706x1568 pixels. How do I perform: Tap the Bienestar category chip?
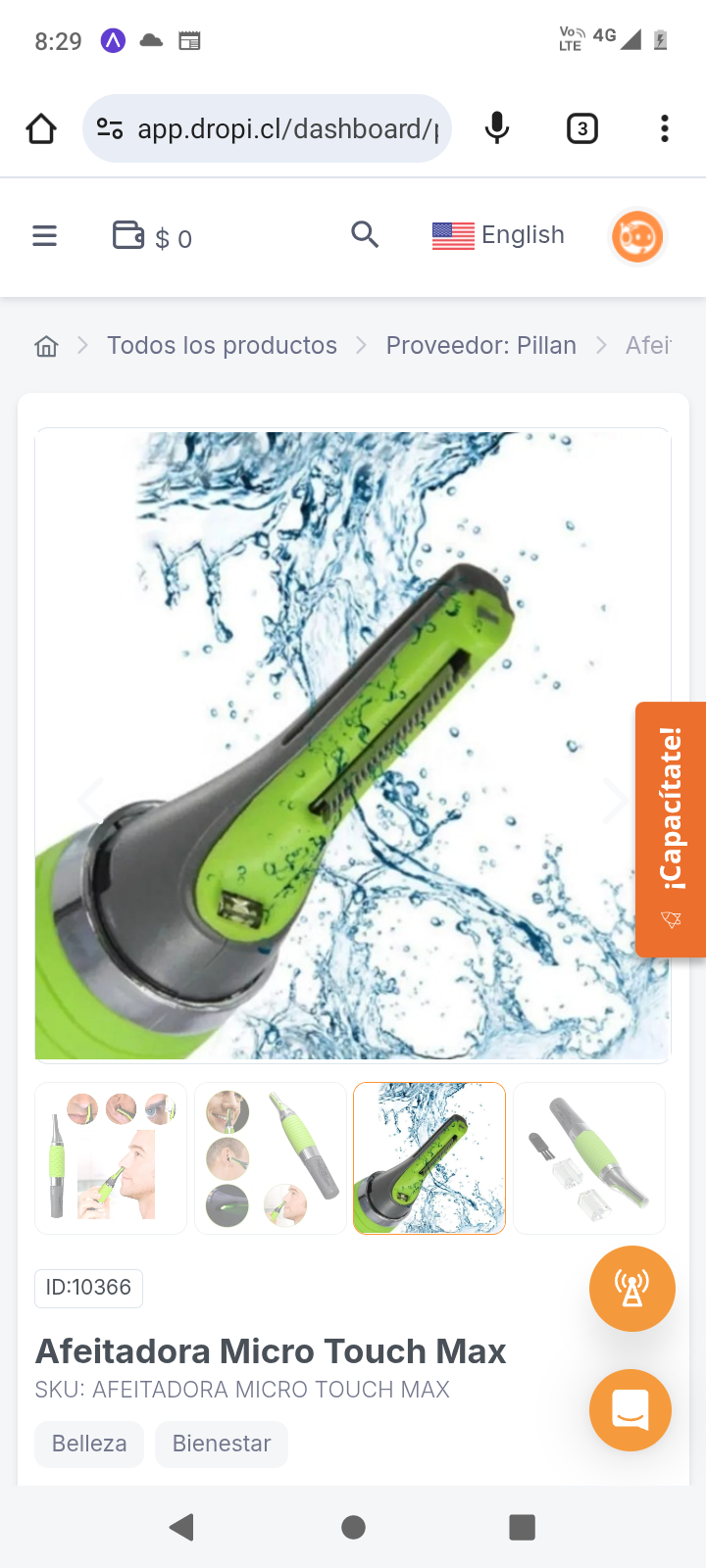pyautogui.click(x=222, y=1444)
